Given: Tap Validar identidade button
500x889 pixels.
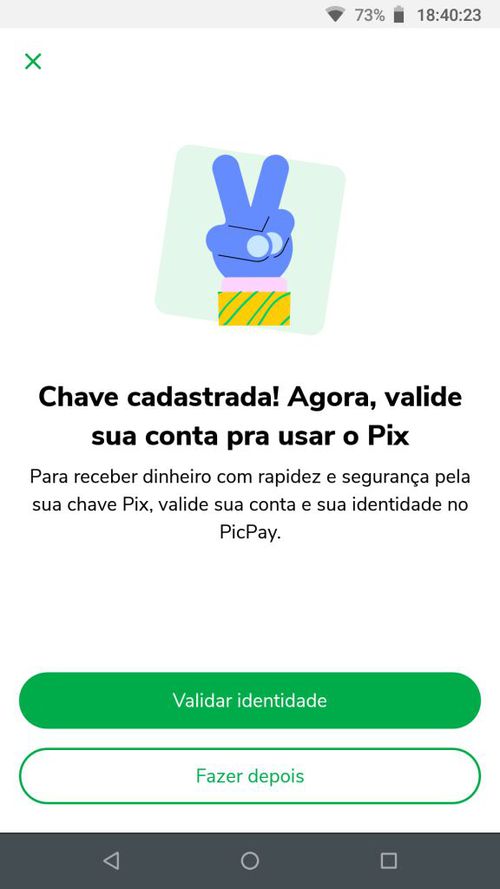Looking at the screenshot, I should point(249,700).
